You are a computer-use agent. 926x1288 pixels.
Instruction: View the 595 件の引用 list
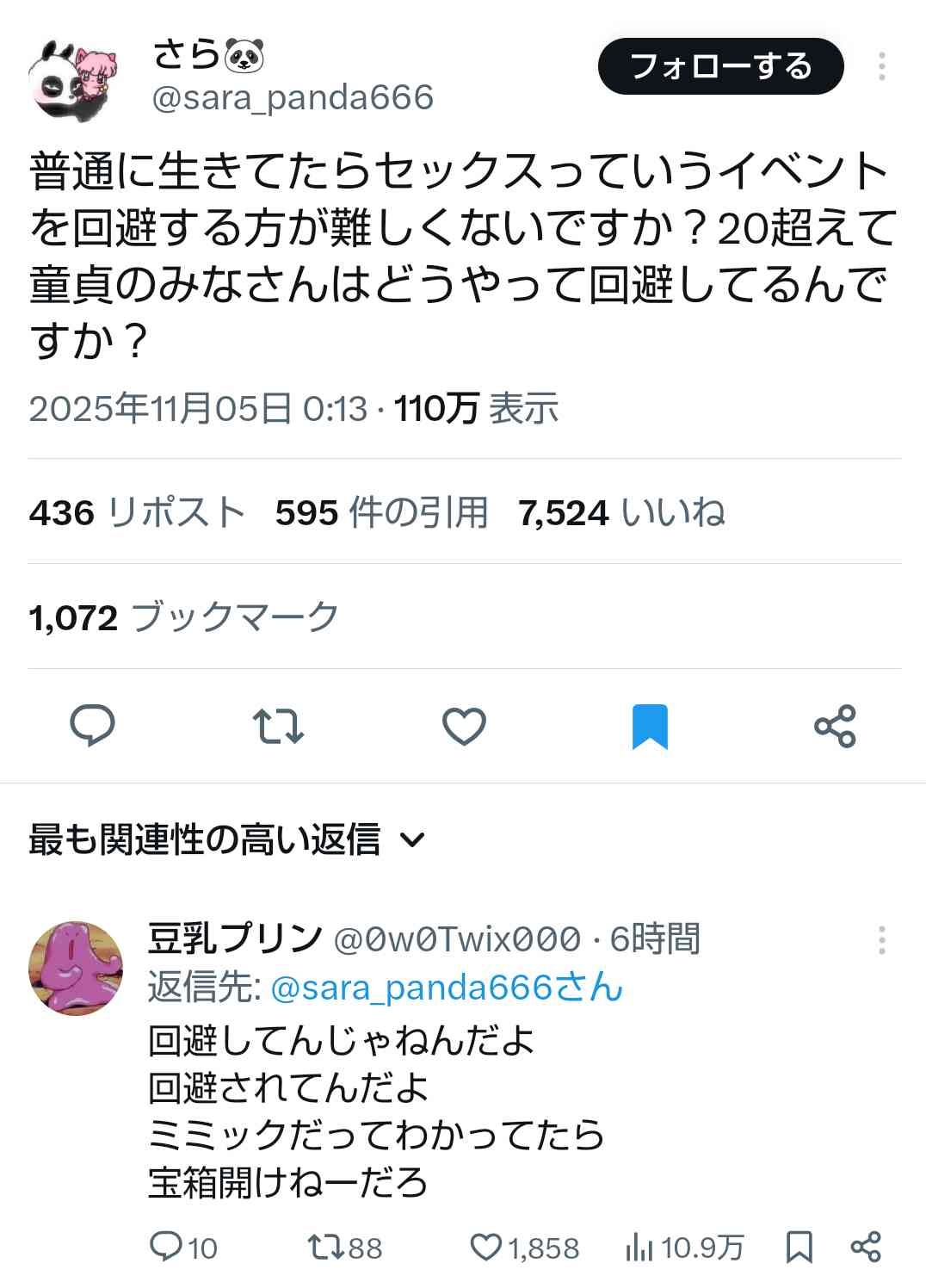[x=381, y=513]
